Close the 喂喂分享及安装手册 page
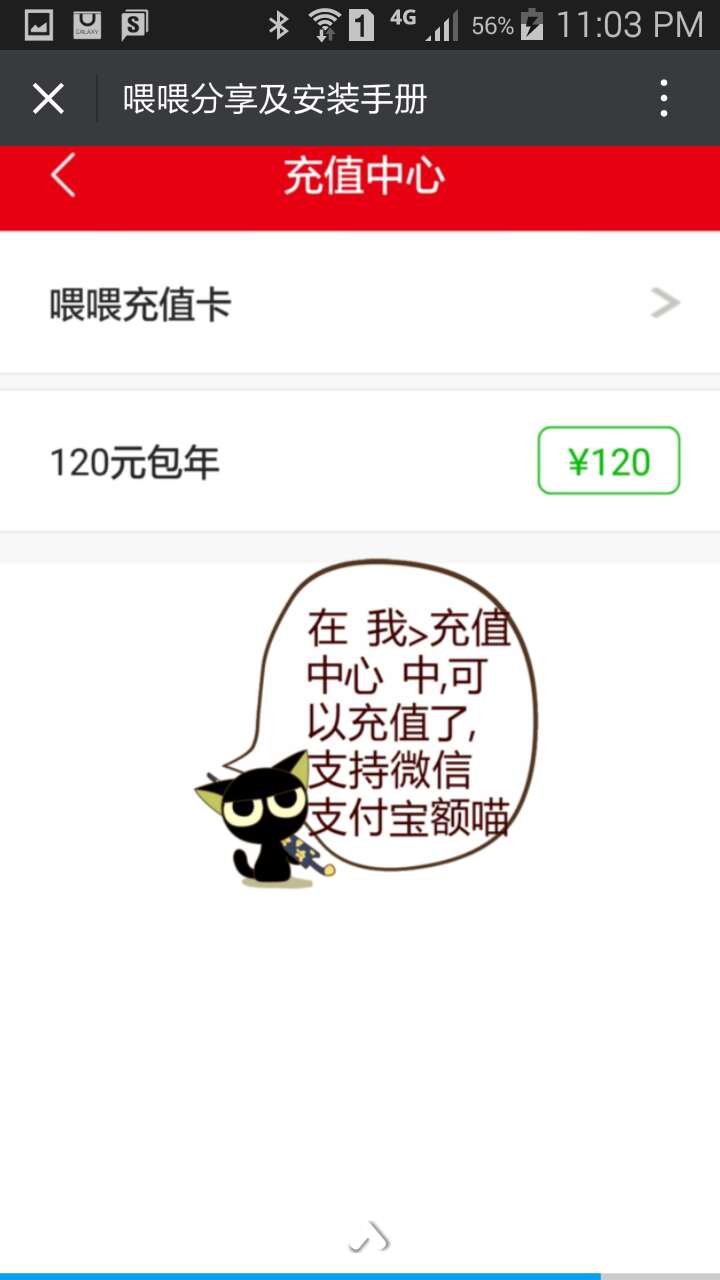Image resolution: width=720 pixels, height=1280 pixels. (48, 99)
